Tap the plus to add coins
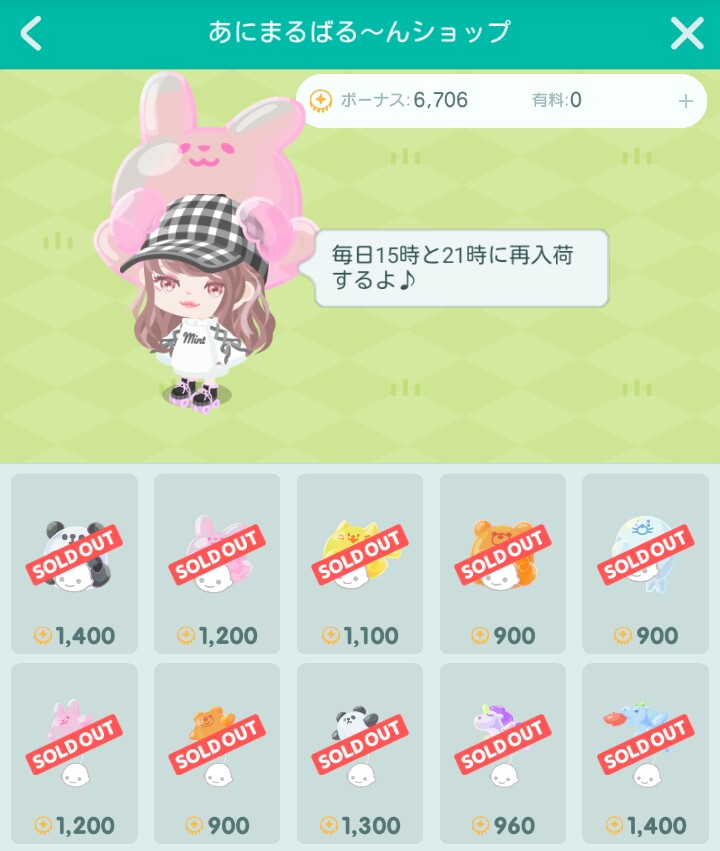720x851 pixels. pyautogui.click(x=686, y=101)
